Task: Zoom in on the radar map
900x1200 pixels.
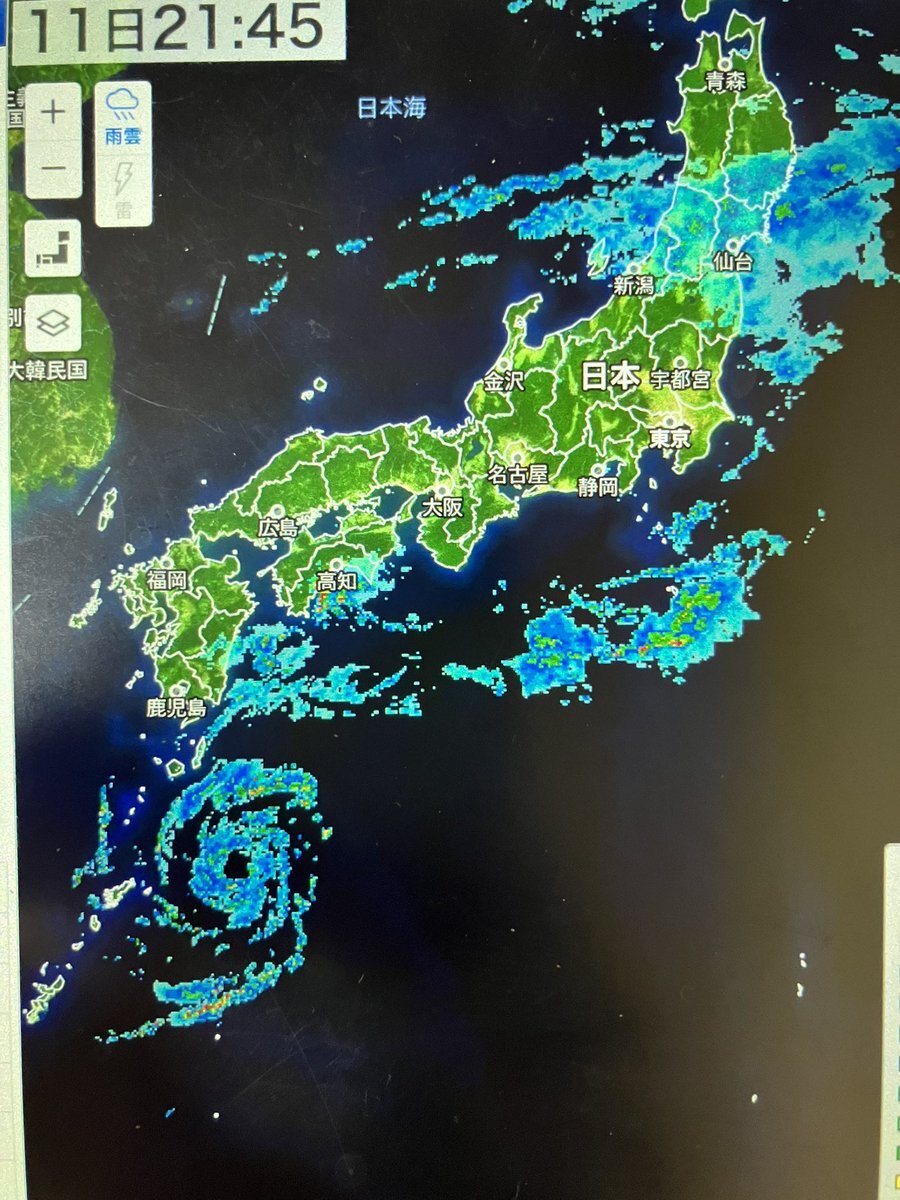Action: point(55,110)
